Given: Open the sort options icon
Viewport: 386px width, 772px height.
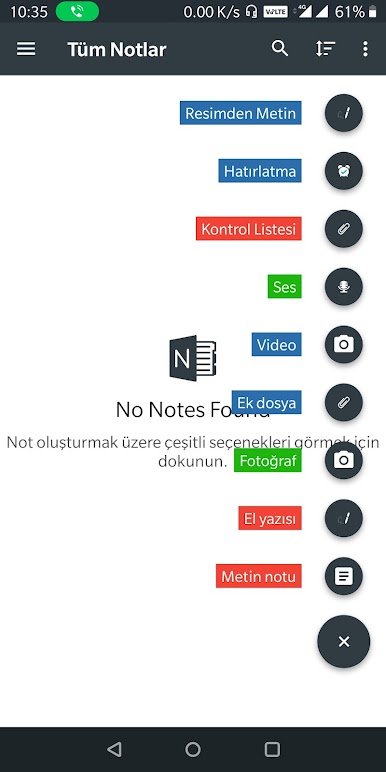Looking at the screenshot, I should tap(325, 48).
